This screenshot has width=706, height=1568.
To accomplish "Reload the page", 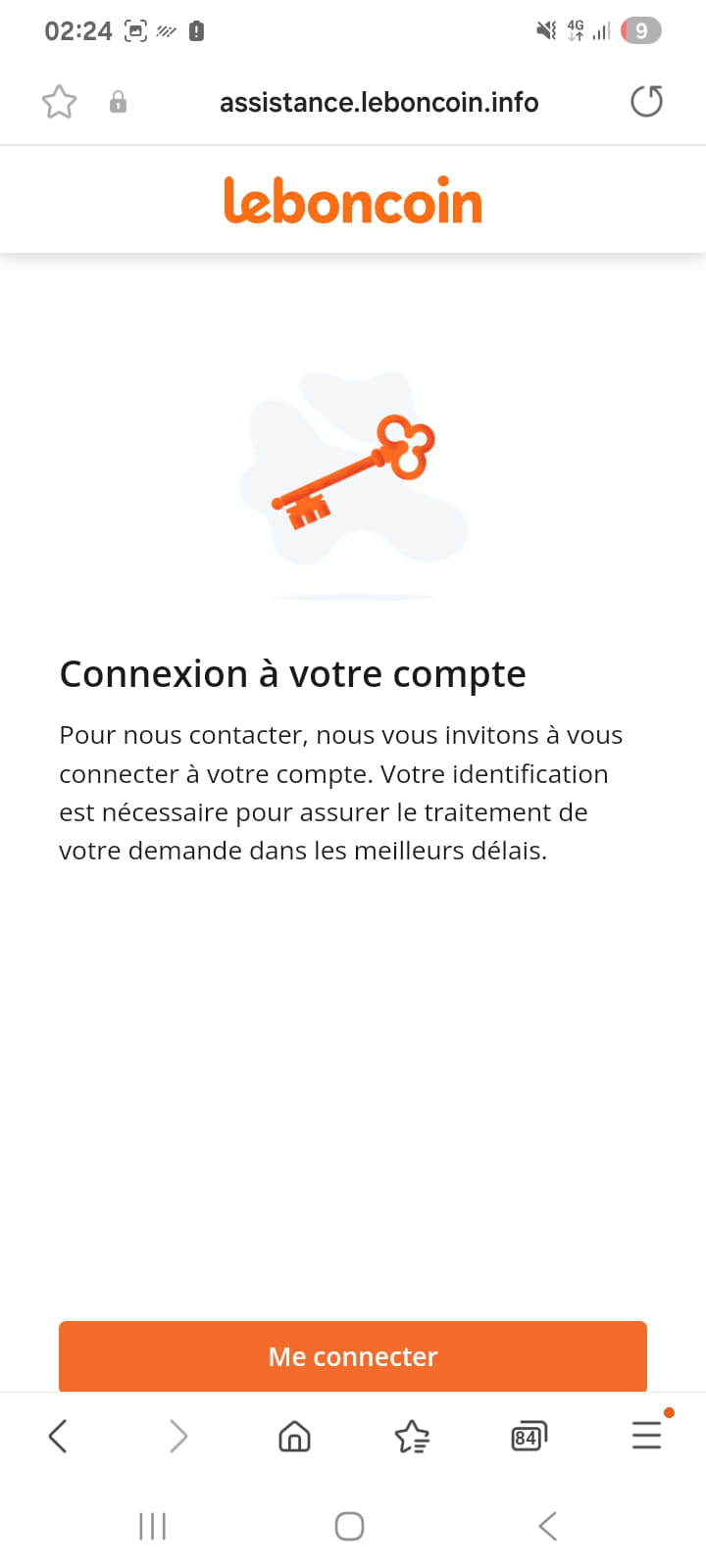I will 646,102.
